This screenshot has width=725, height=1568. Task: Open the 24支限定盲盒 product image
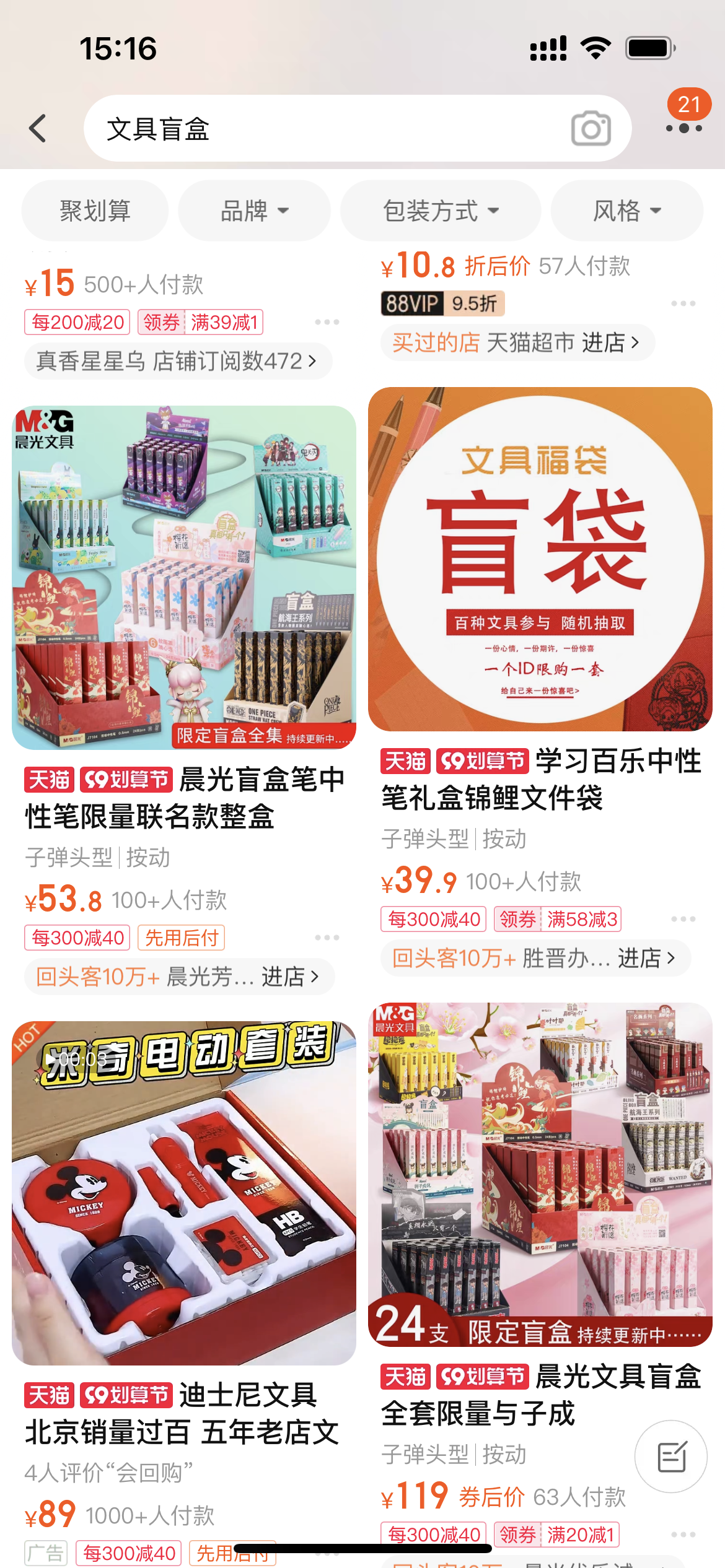(x=540, y=1174)
